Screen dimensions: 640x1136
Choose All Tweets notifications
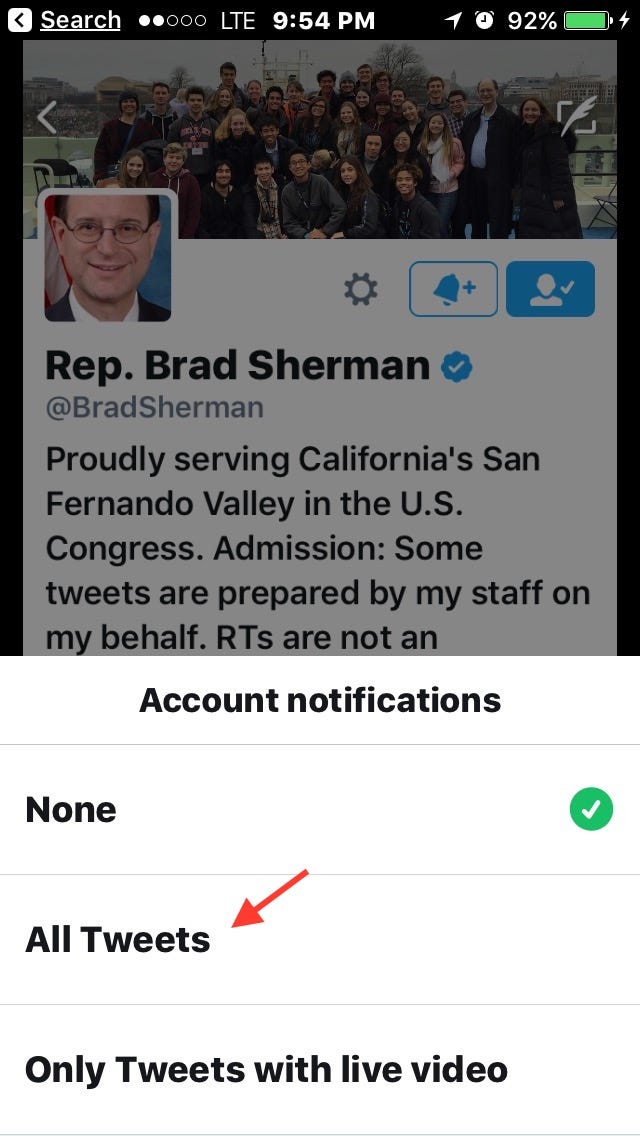(320, 940)
